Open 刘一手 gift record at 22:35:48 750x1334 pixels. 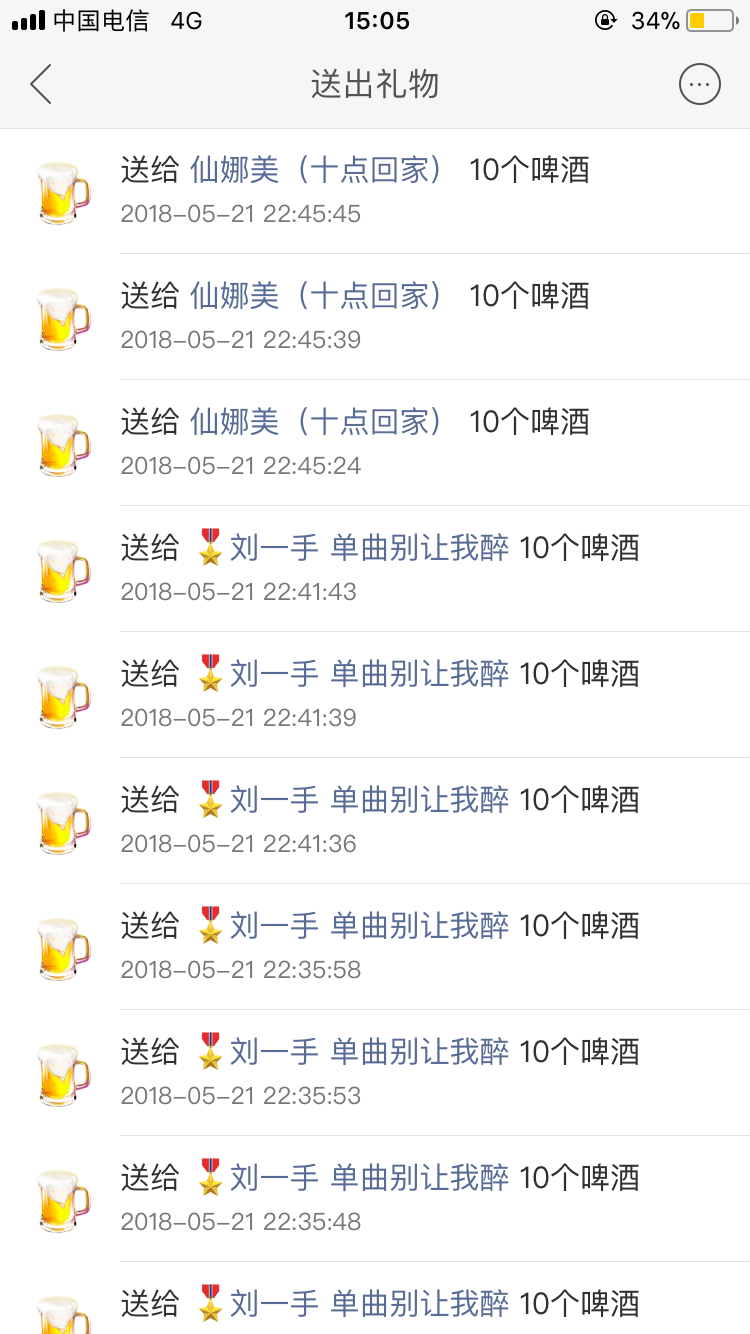coord(375,1199)
